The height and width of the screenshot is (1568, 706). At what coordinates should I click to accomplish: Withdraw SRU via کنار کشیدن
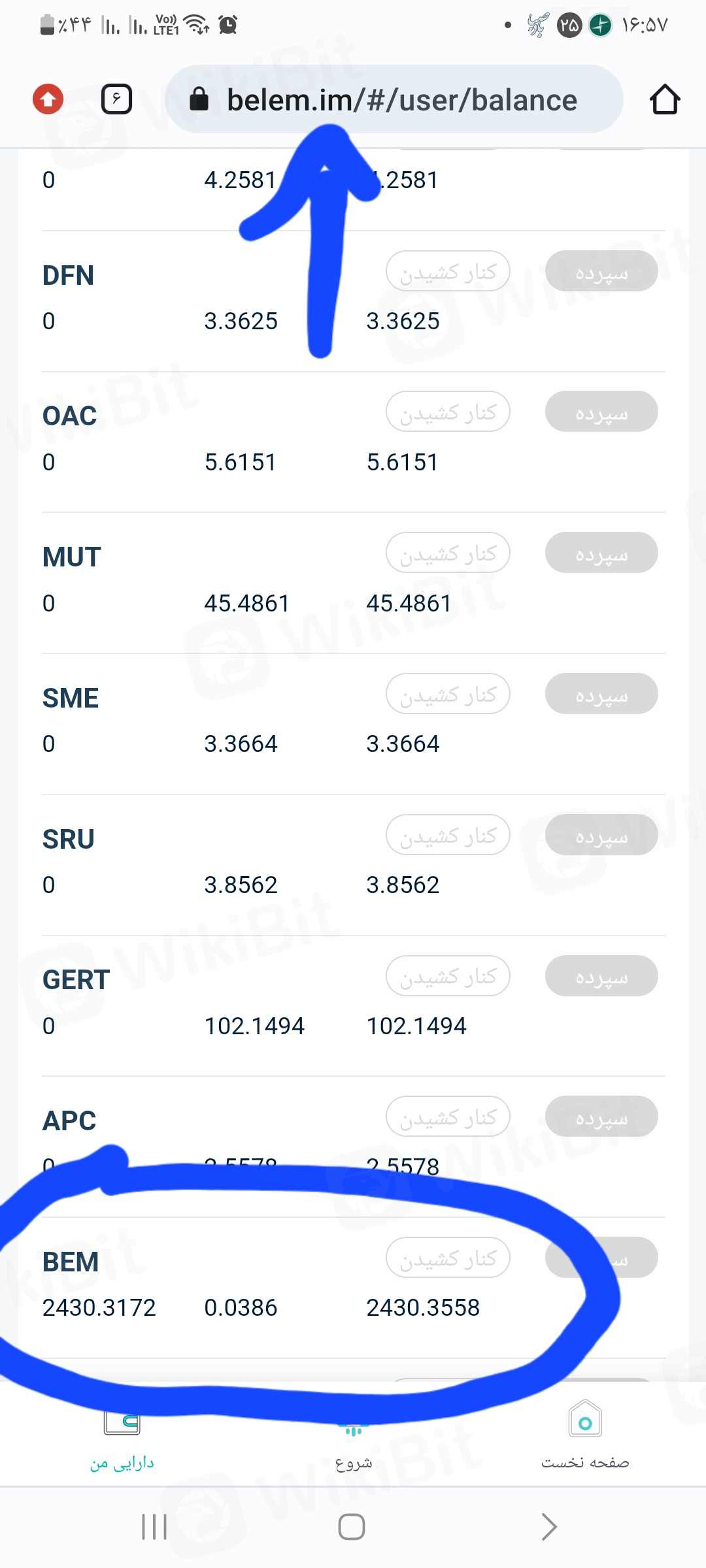(x=448, y=836)
